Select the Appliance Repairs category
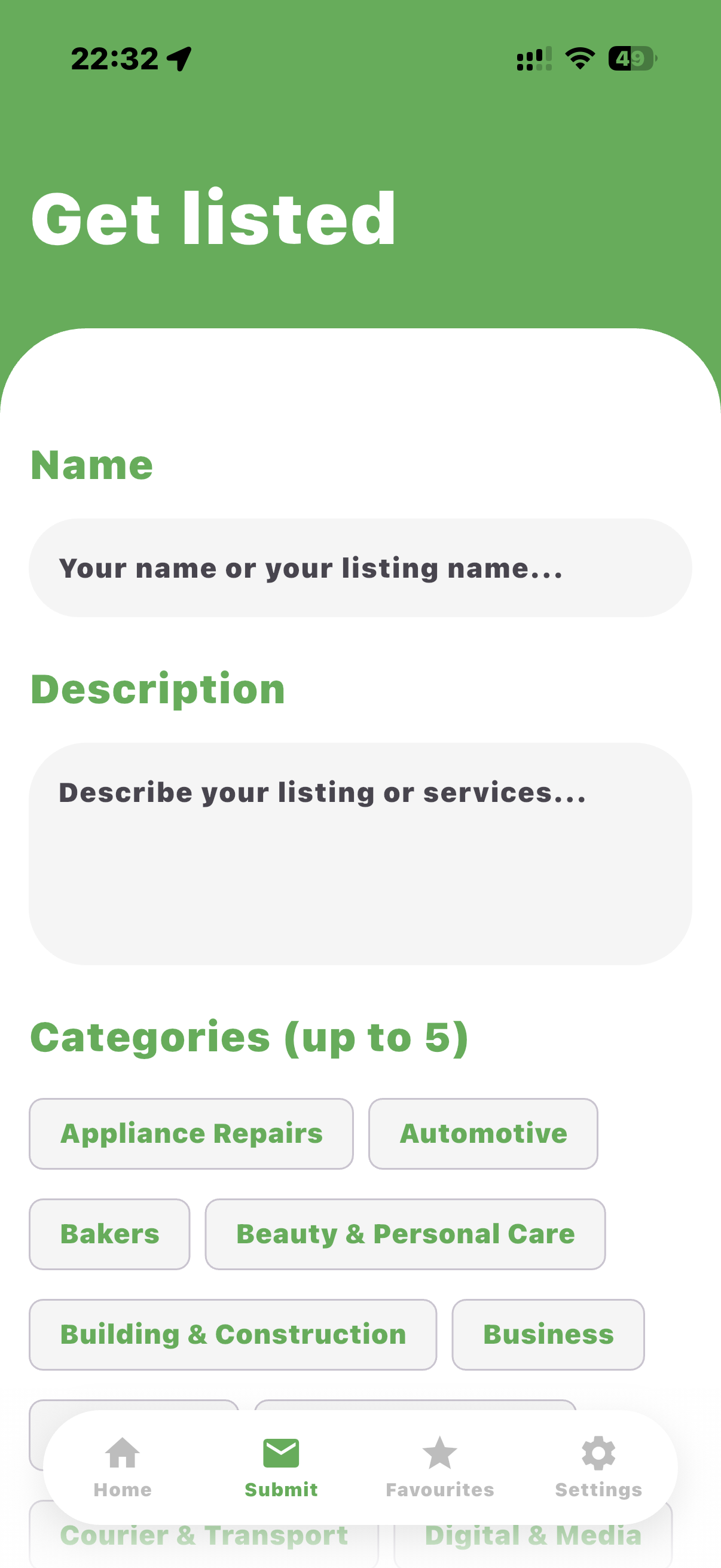 191,1133
